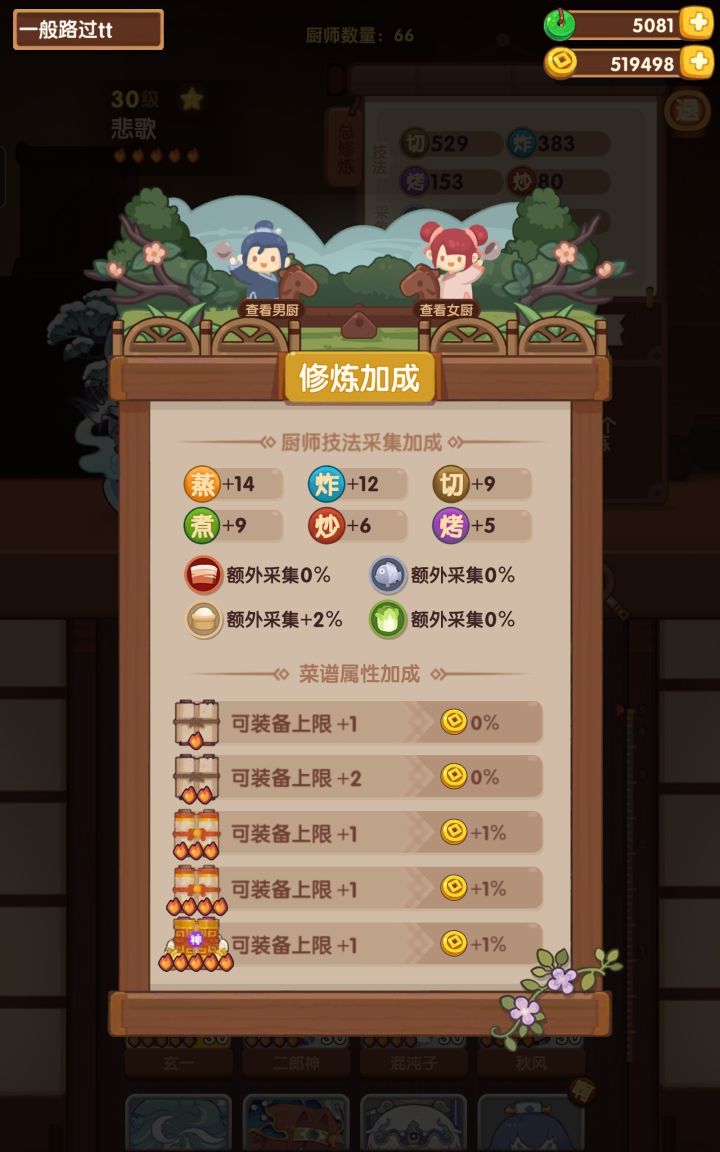Select the 炸 frying skill icon

(x=325, y=484)
